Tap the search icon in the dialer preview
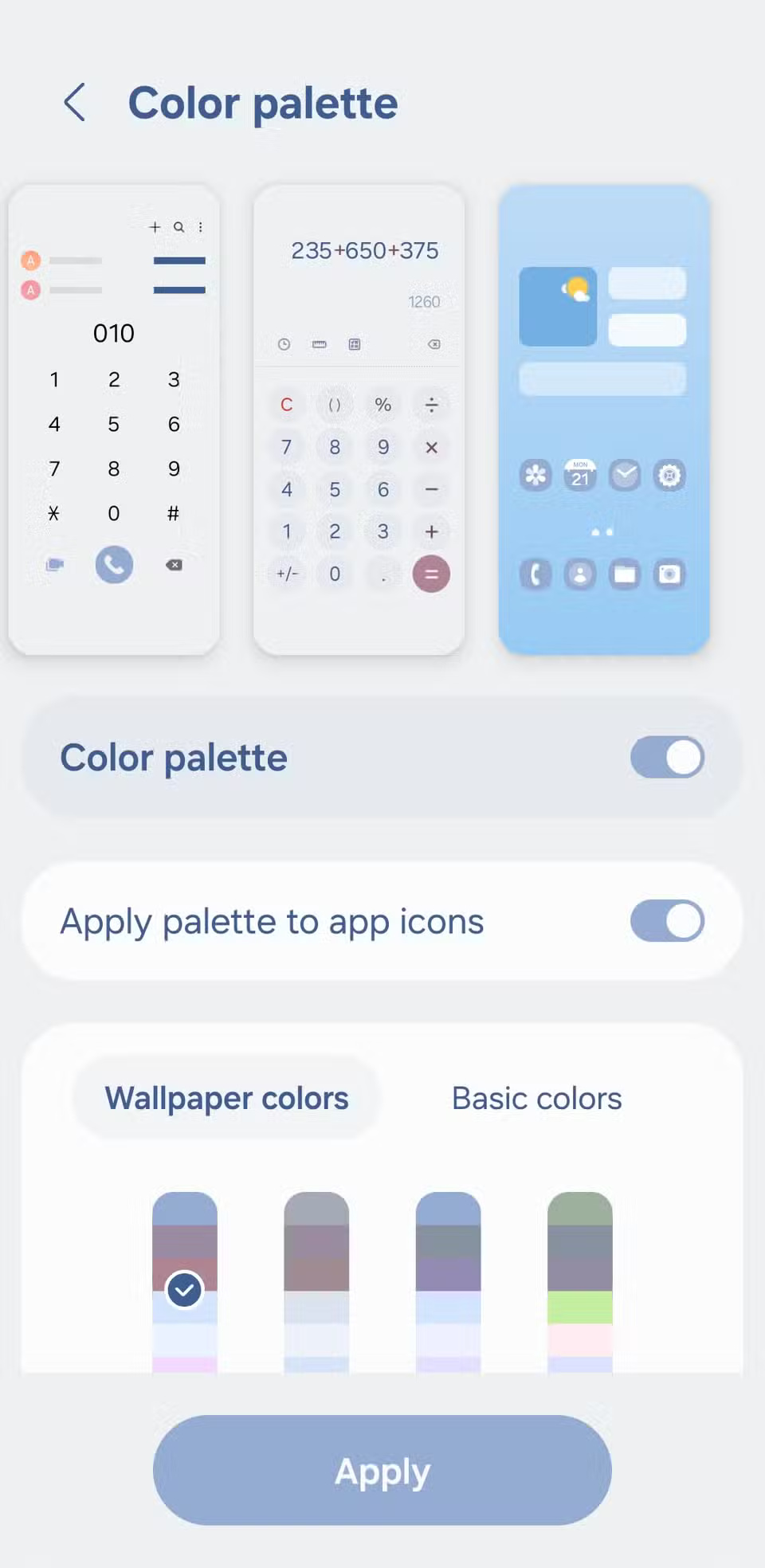Image resolution: width=765 pixels, height=1568 pixels. (178, 227)
